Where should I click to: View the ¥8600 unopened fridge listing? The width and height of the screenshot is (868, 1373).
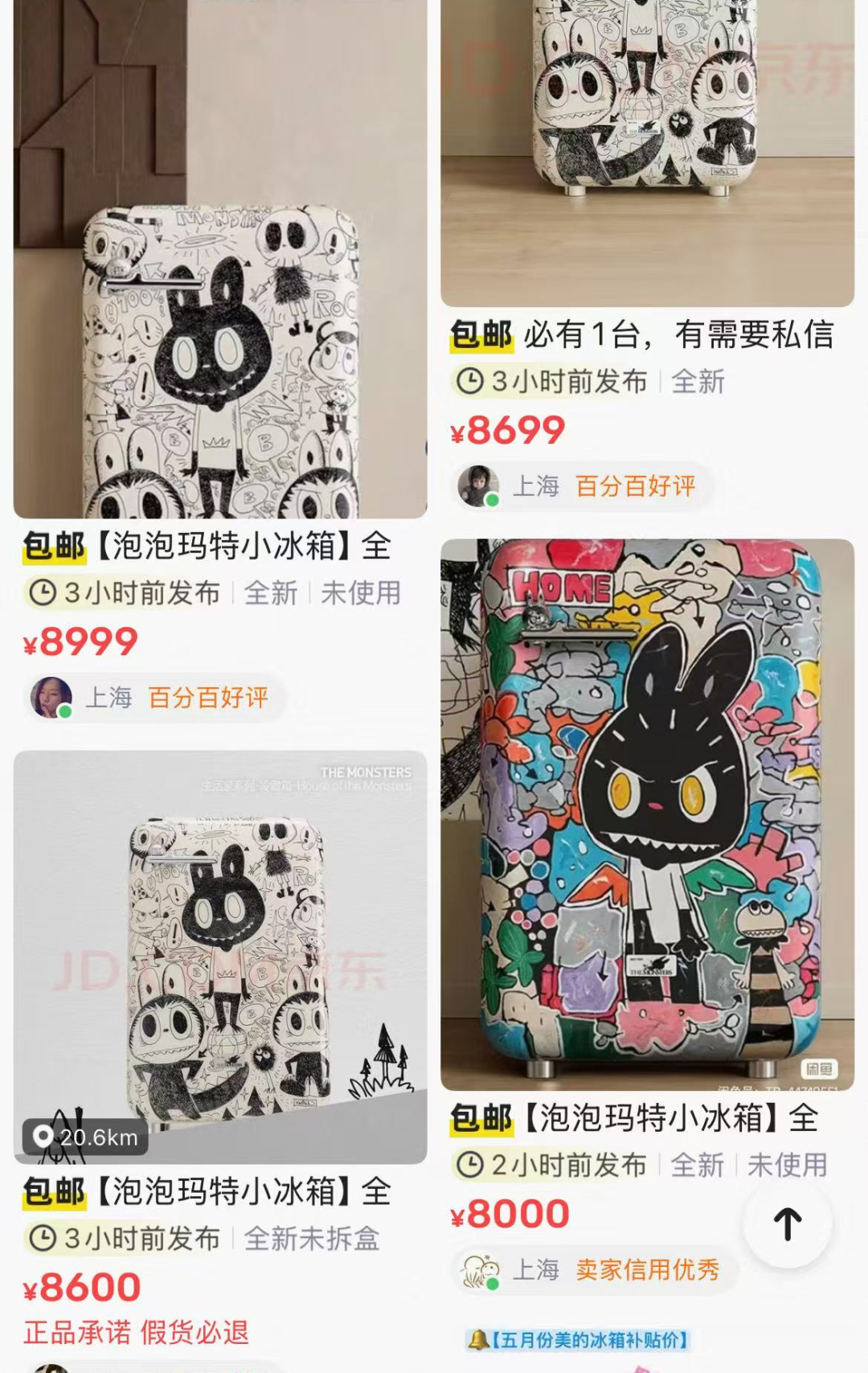point(220,957)
